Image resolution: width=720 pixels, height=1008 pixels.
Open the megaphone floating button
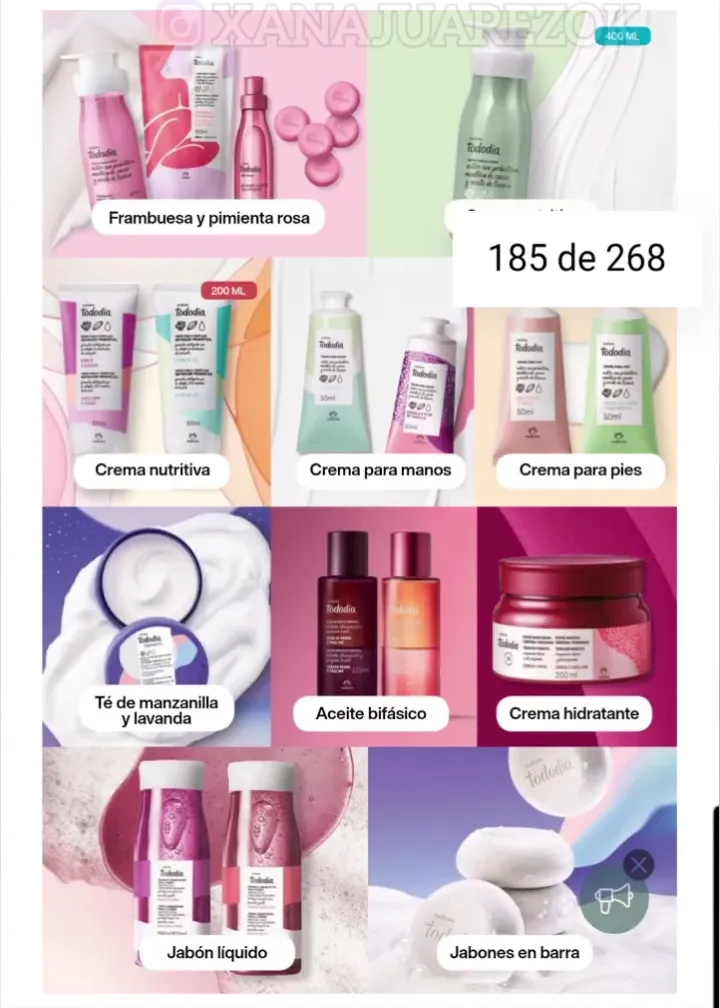point(612,899)
